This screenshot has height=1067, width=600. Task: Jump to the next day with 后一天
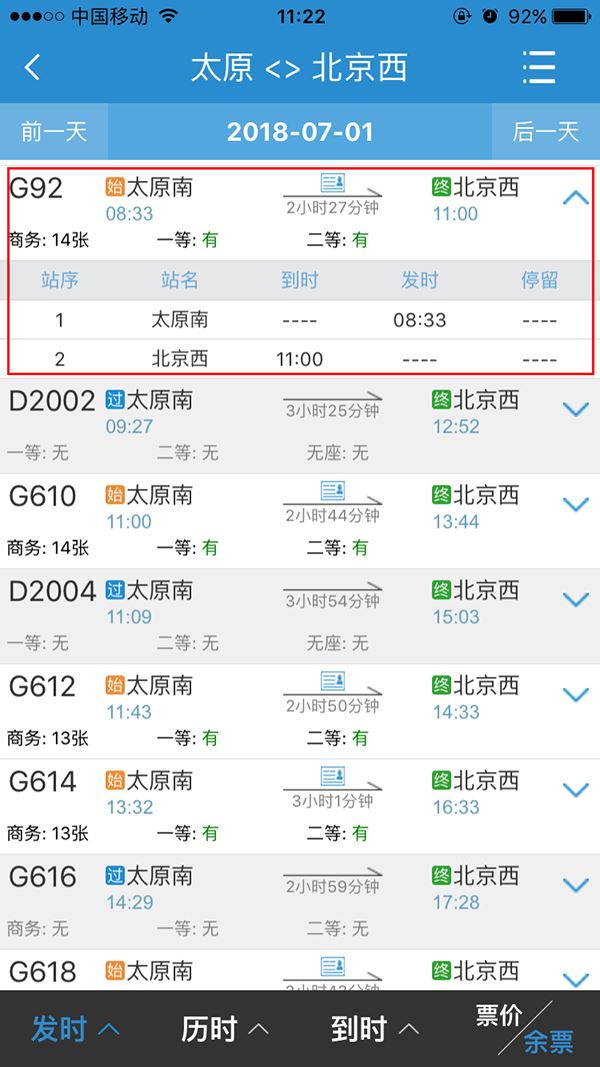(546, 132)
